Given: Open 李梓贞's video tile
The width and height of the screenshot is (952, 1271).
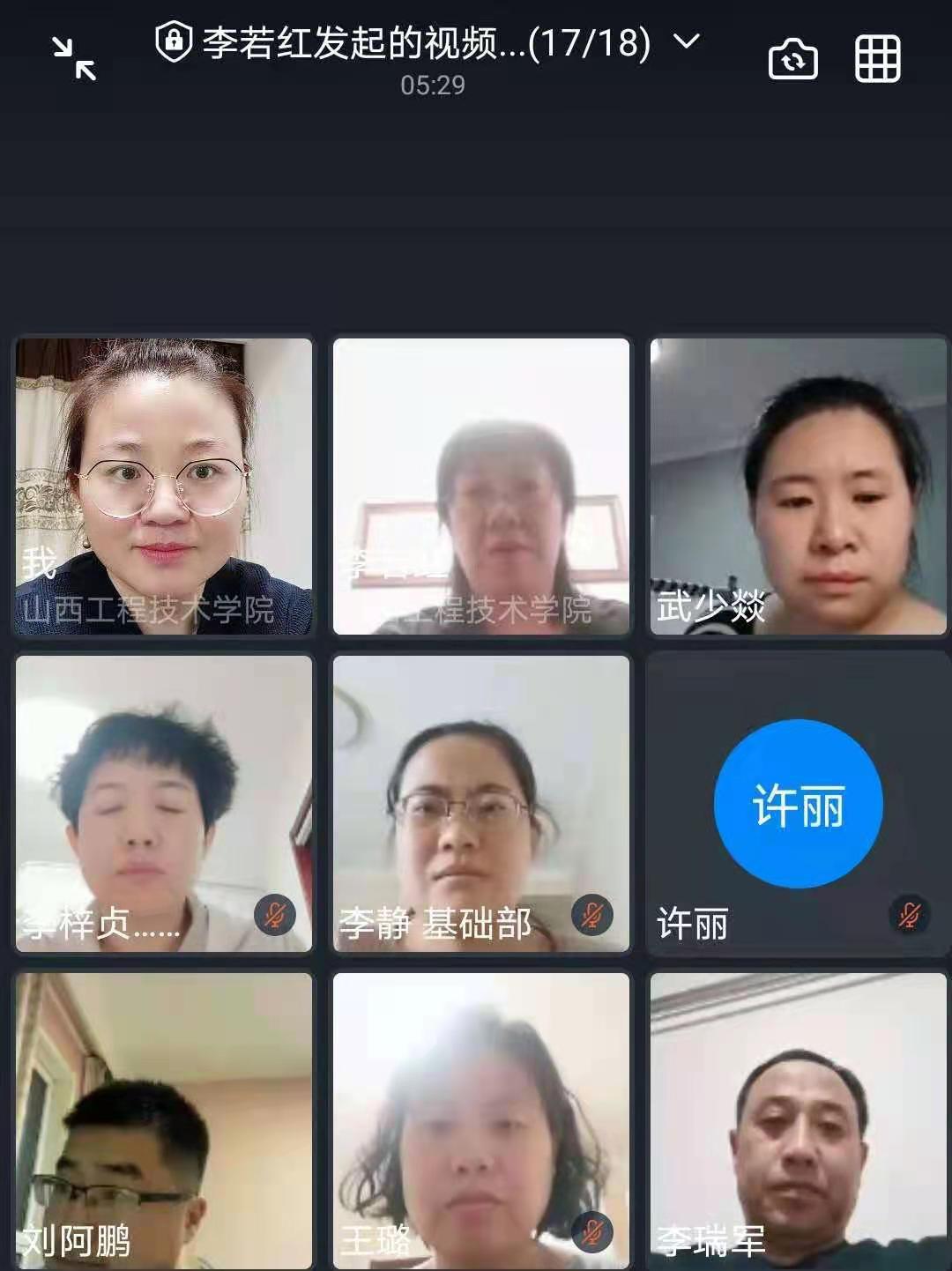Looking at the screenshot, I should (164, 803).
